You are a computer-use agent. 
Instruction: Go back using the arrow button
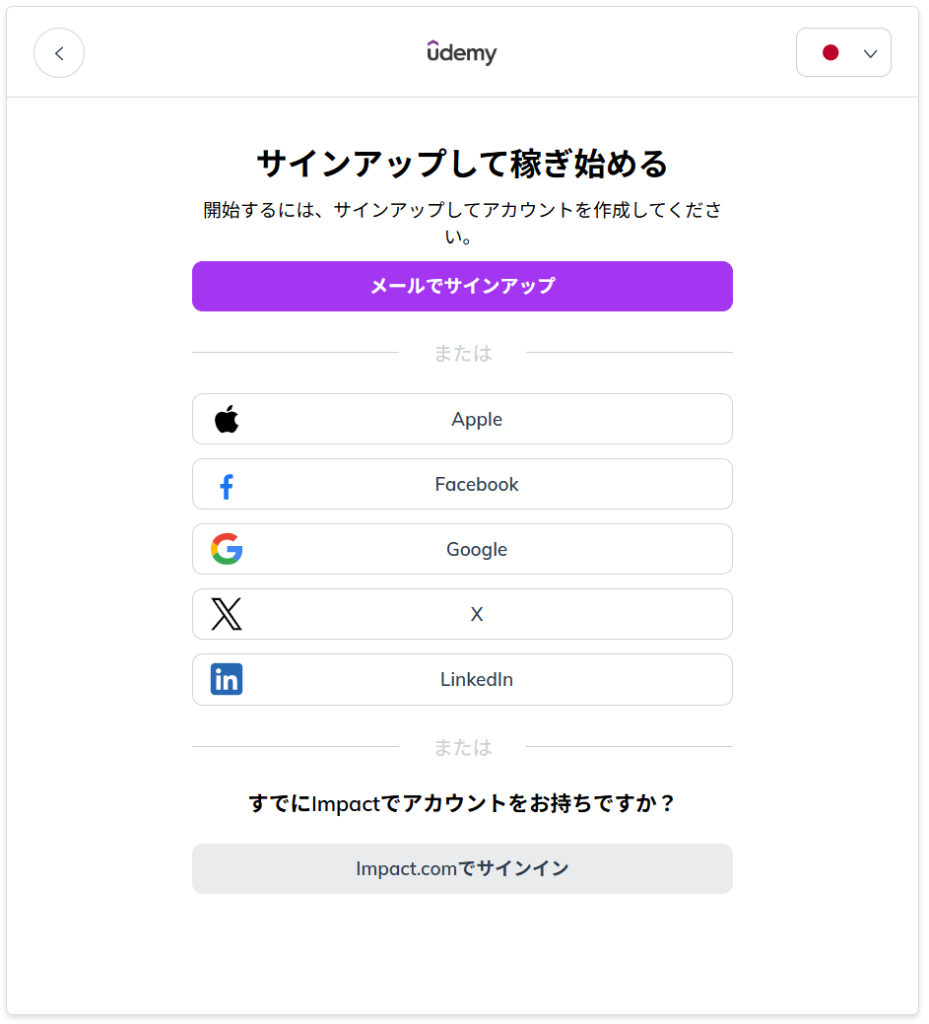tap(59, 53)
